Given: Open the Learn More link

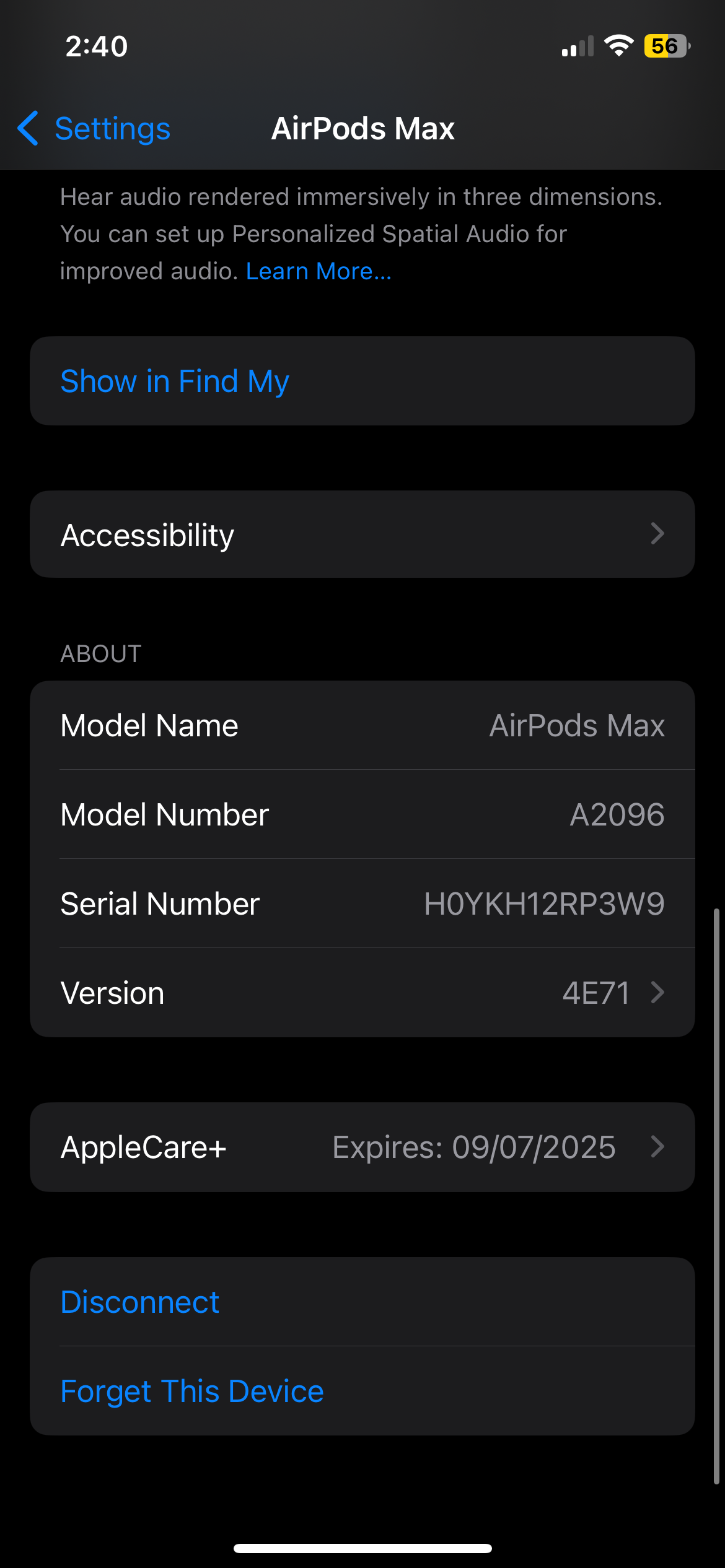Looking at the screenshot, I should (x=319, y=271).
